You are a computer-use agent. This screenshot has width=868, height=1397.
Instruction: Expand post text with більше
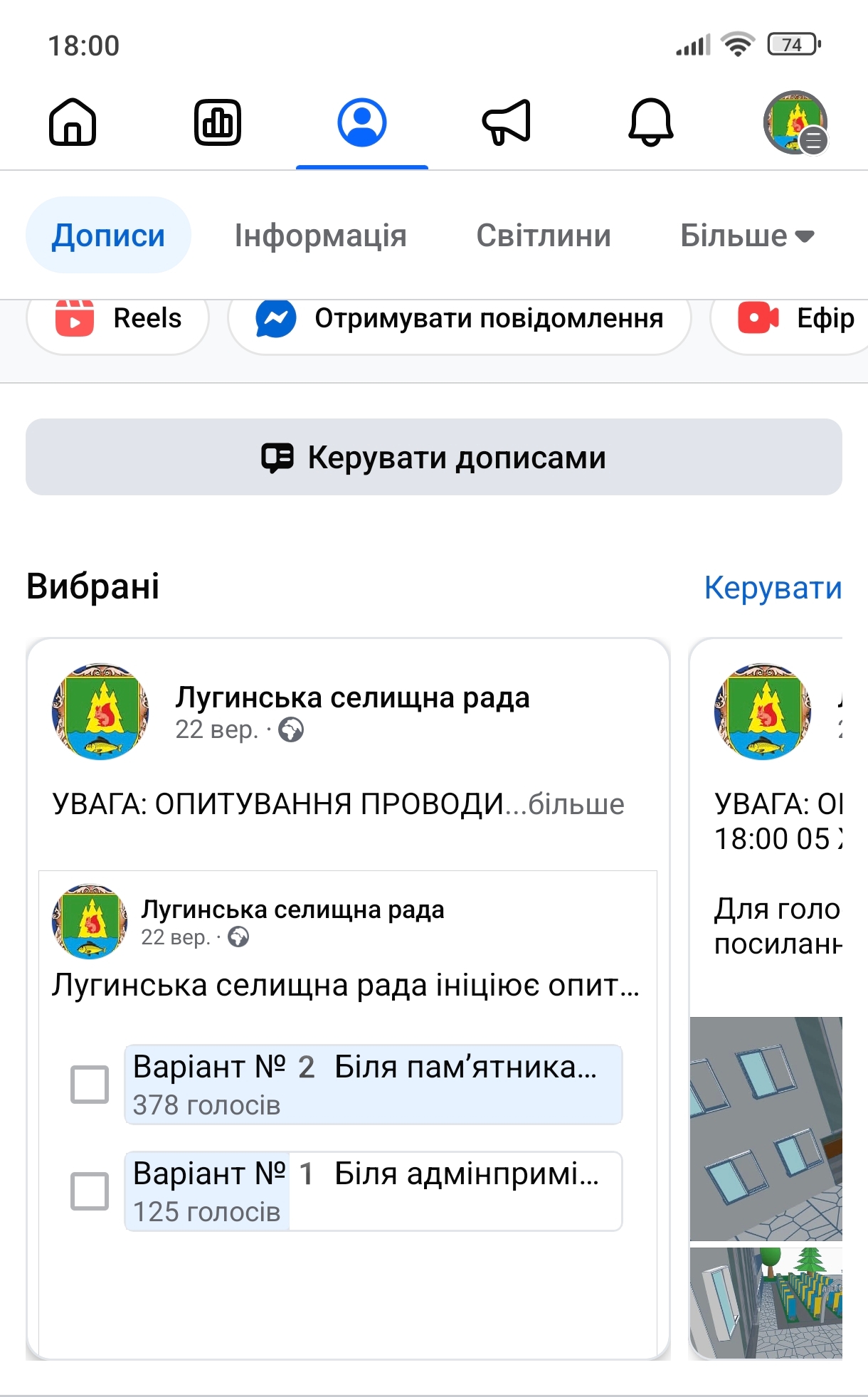click(x=576, y=804)
